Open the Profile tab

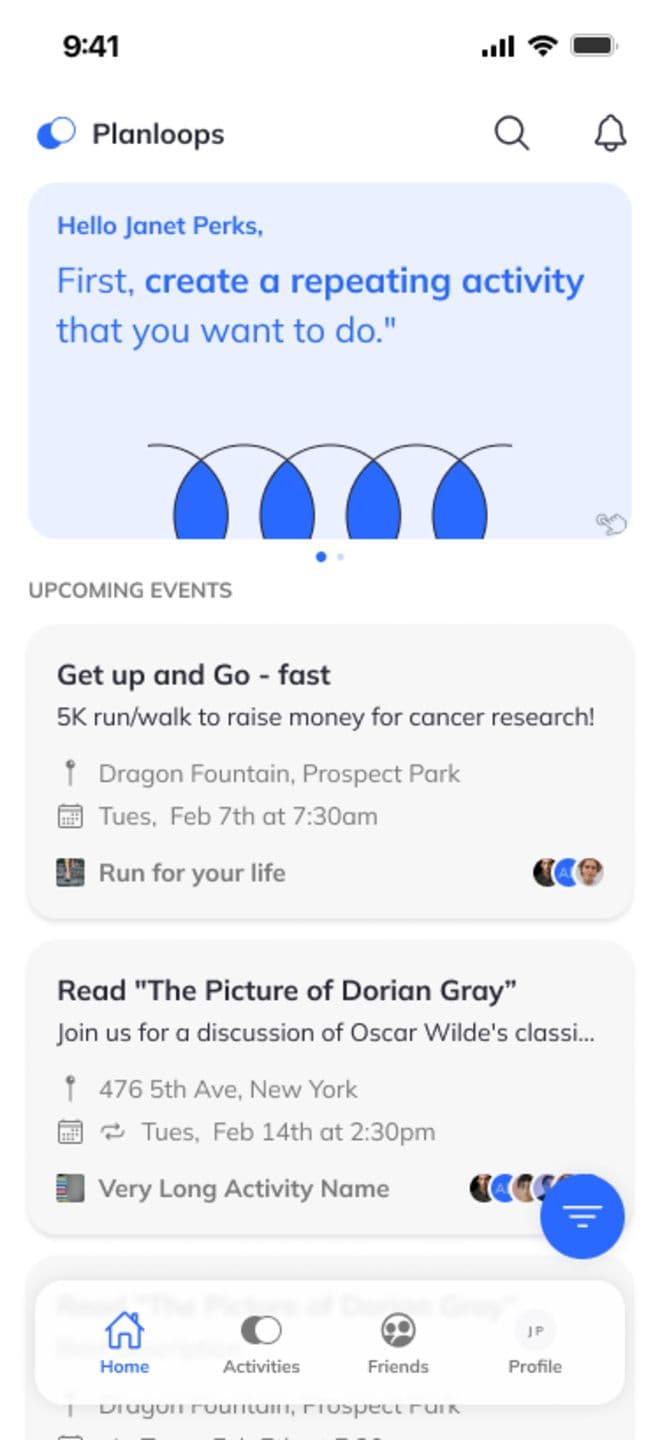coord(535,1343)
